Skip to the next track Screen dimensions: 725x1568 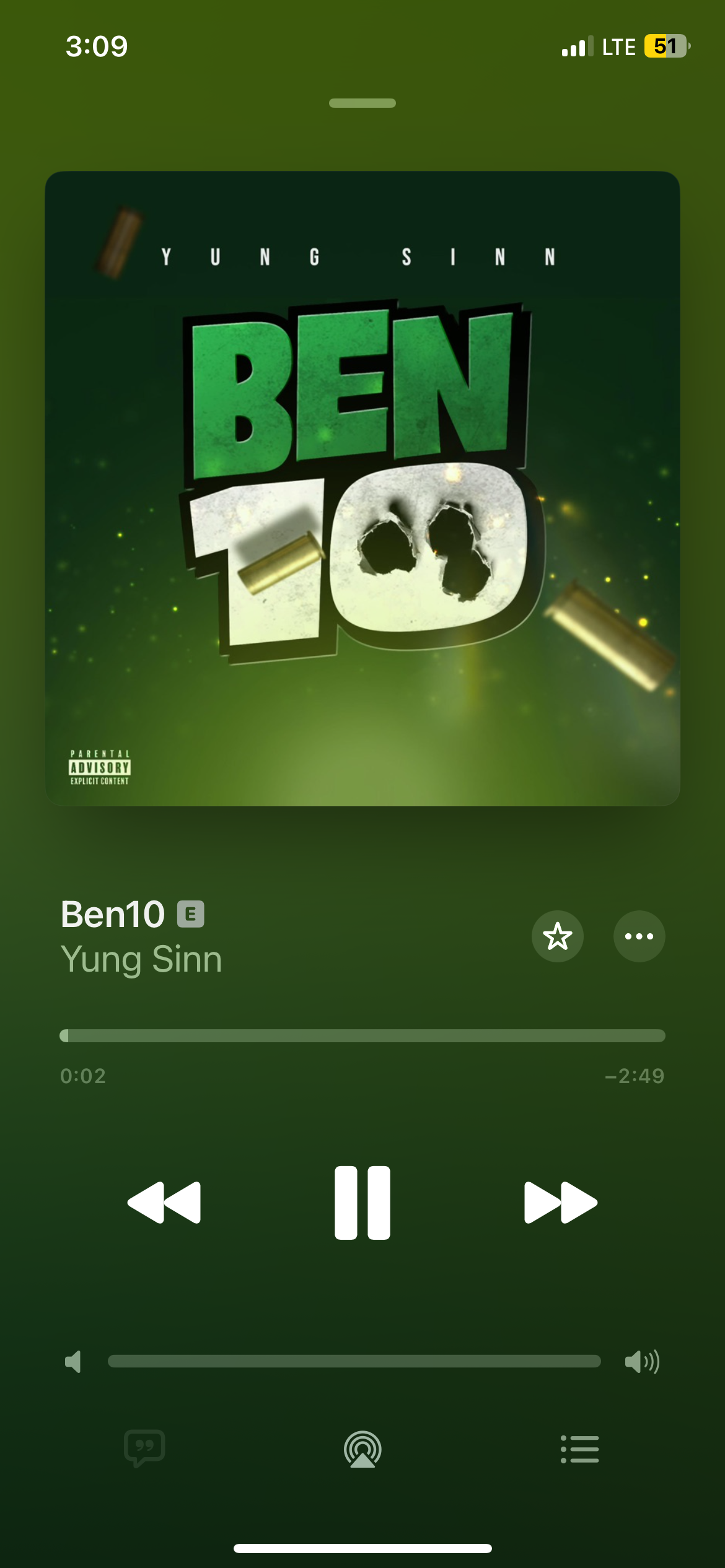[x=560, y=1202]
